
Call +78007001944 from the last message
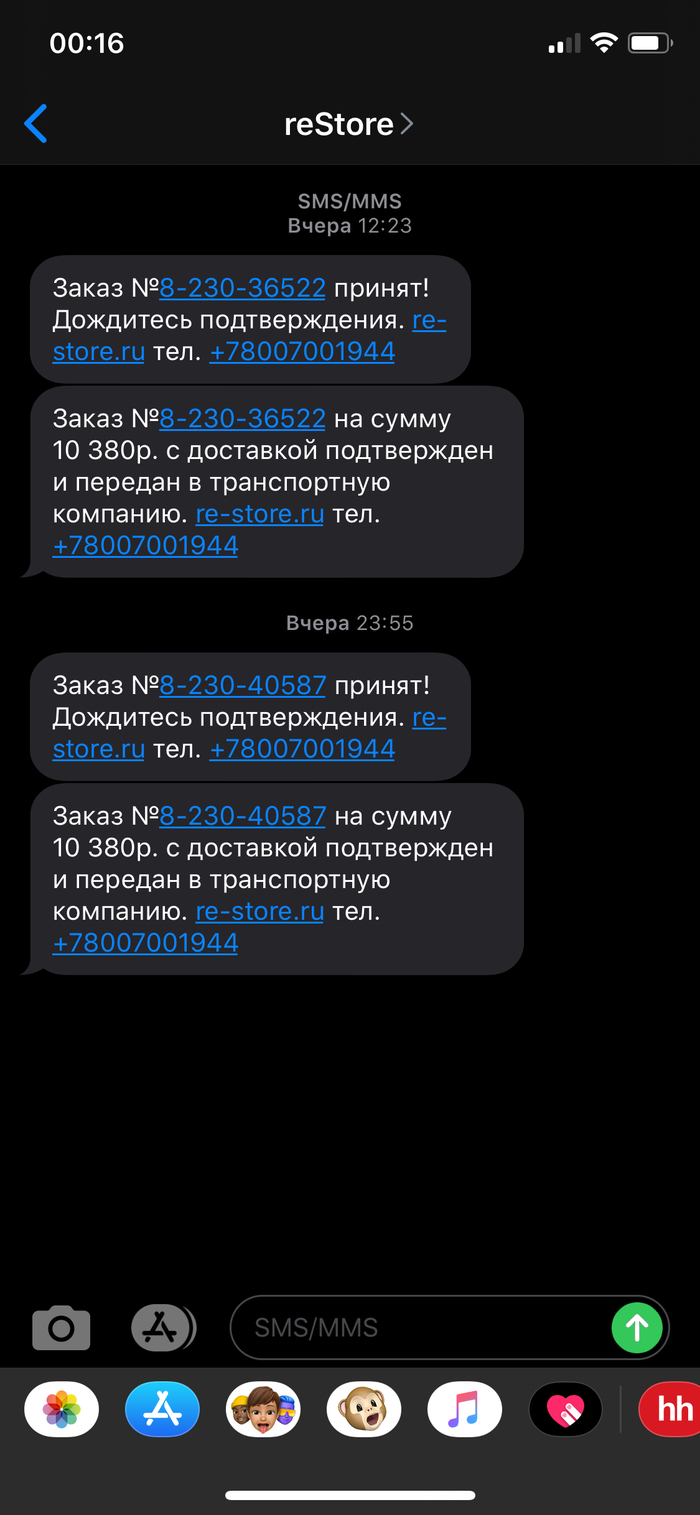145,943
